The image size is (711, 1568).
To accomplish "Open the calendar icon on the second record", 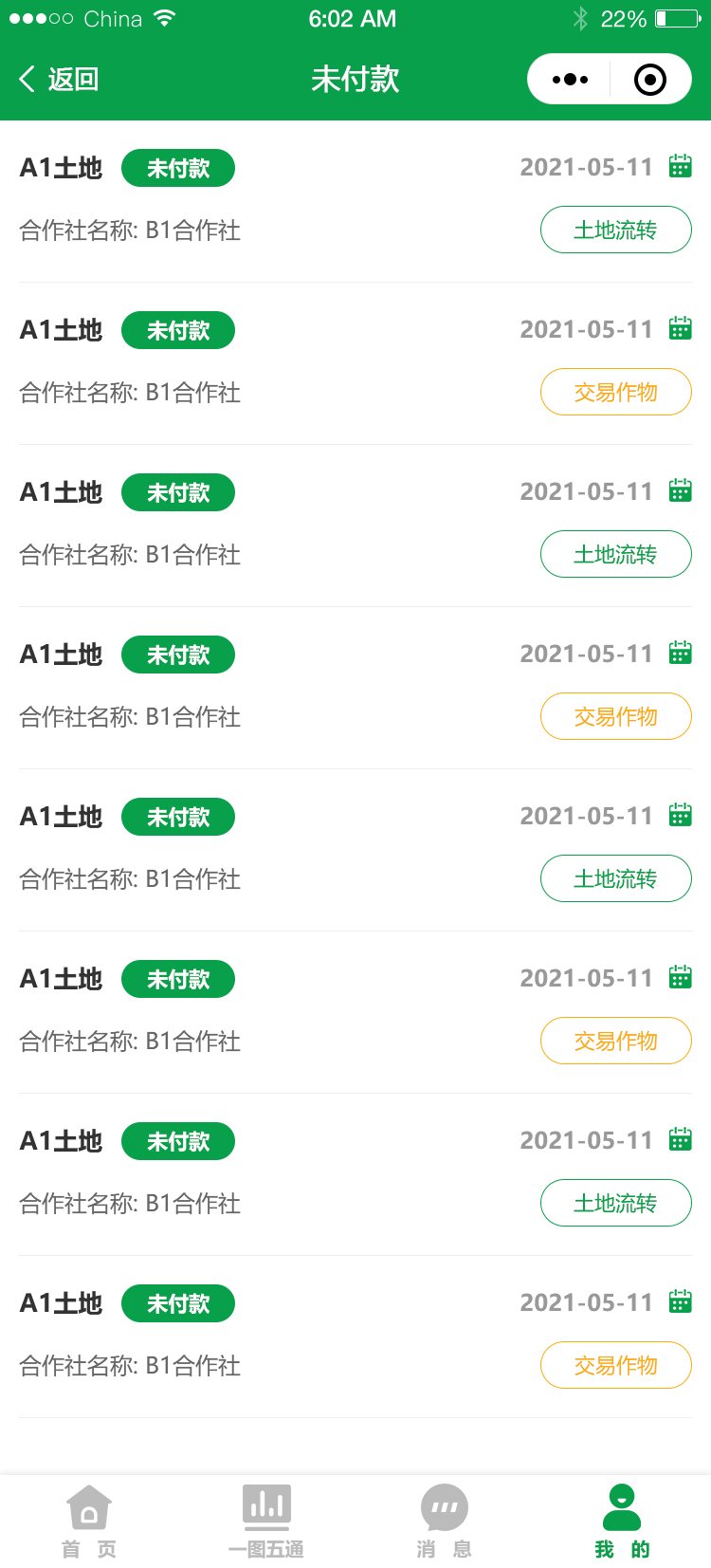I will [681, 327].
